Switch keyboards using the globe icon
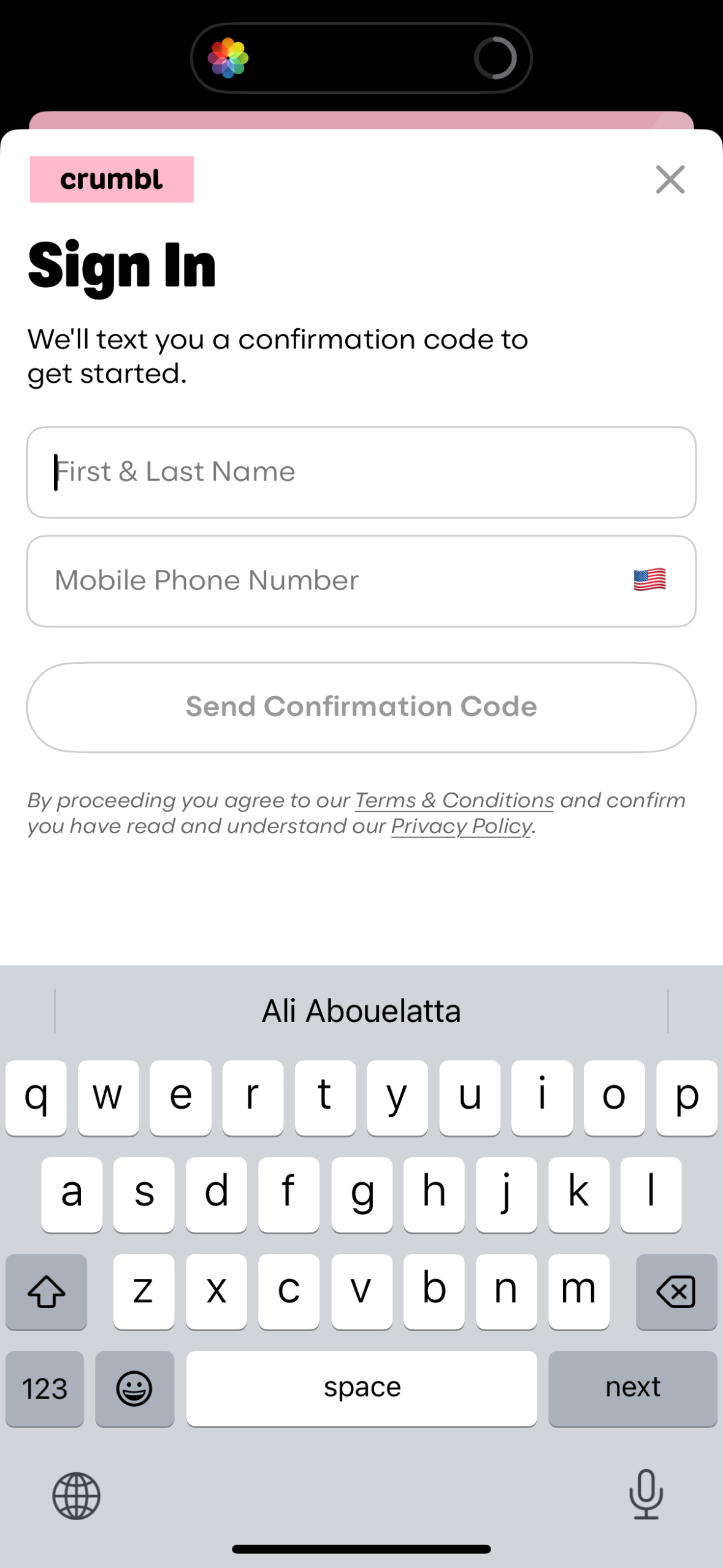 pos(76,1496)
